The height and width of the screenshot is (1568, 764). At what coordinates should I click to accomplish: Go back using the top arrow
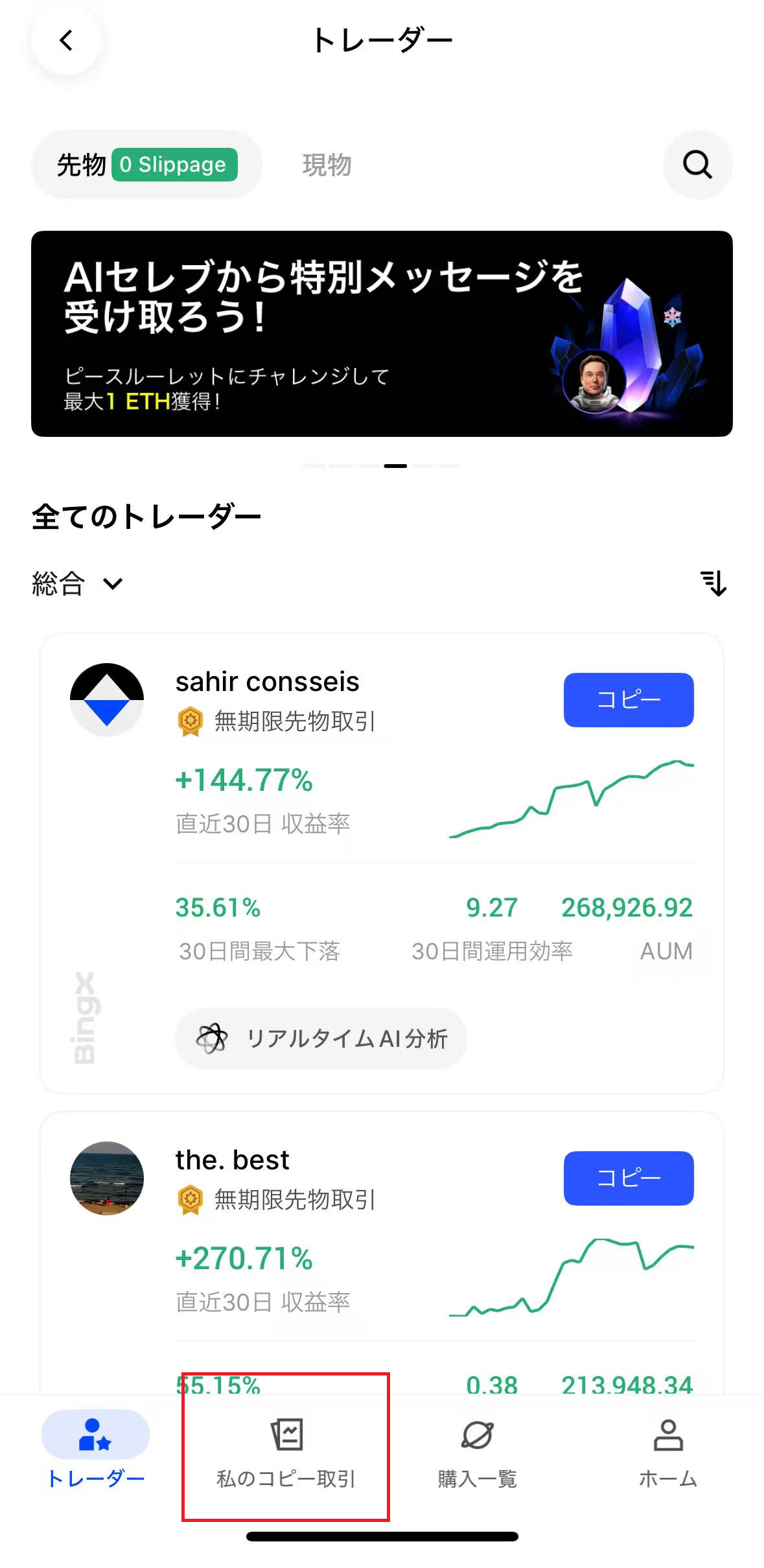click(x=66, y=41)
